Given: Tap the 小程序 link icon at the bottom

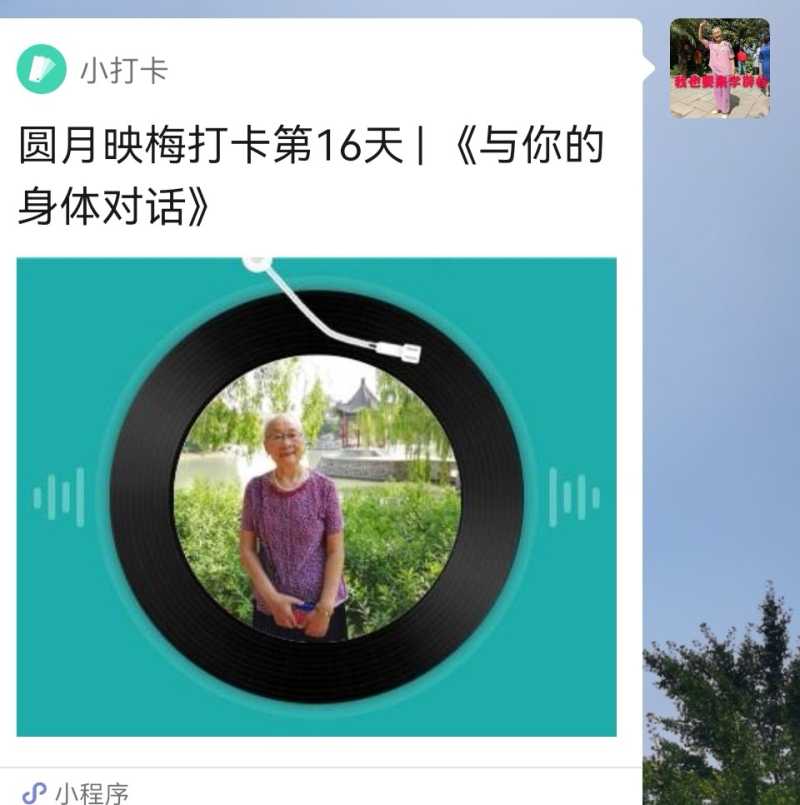Looking at the screenshot, I should 36,788.
